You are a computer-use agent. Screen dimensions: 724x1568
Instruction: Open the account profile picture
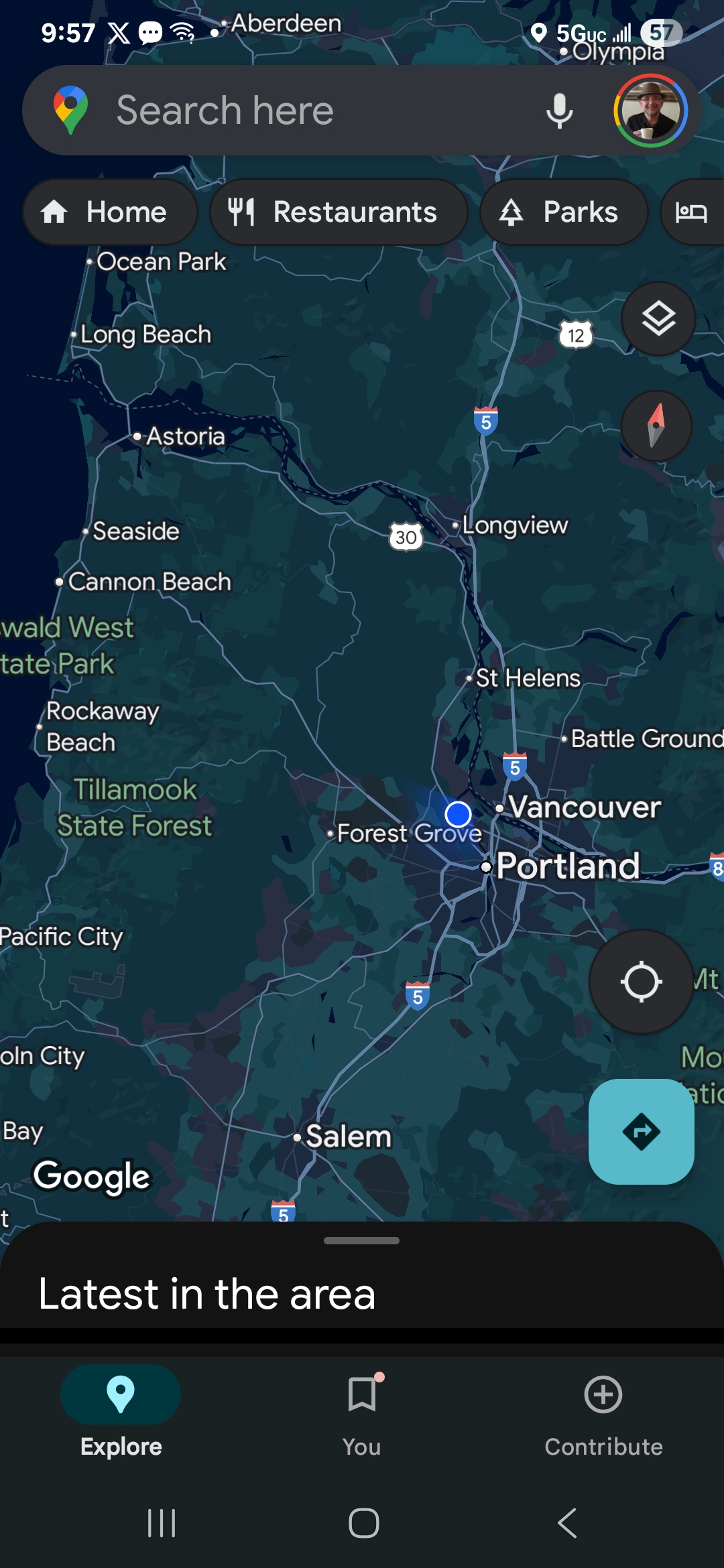650,111
